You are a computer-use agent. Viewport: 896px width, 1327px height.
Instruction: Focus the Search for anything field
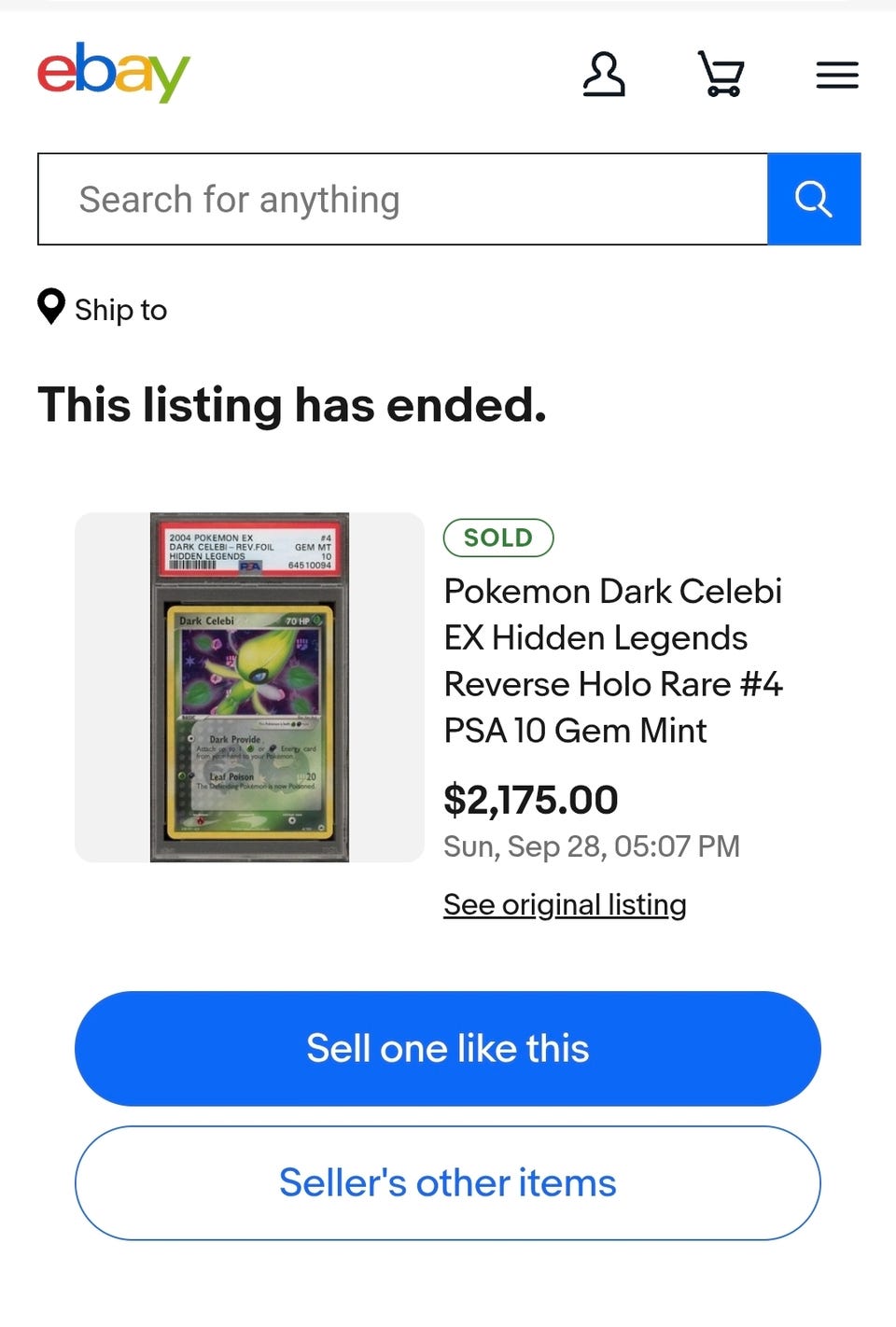pos(401,200)
